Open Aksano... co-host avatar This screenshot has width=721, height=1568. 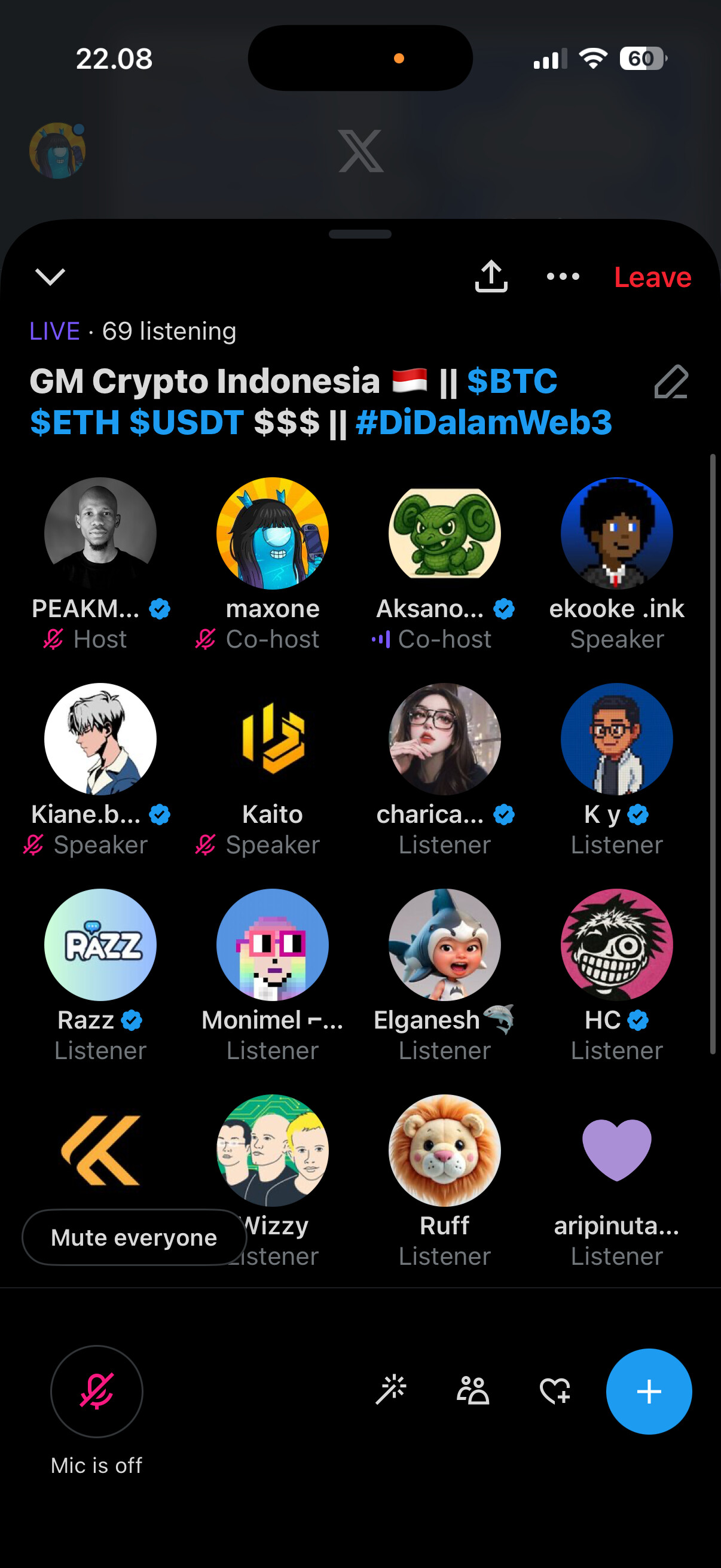pyautogui.click(x=445, y=533)
